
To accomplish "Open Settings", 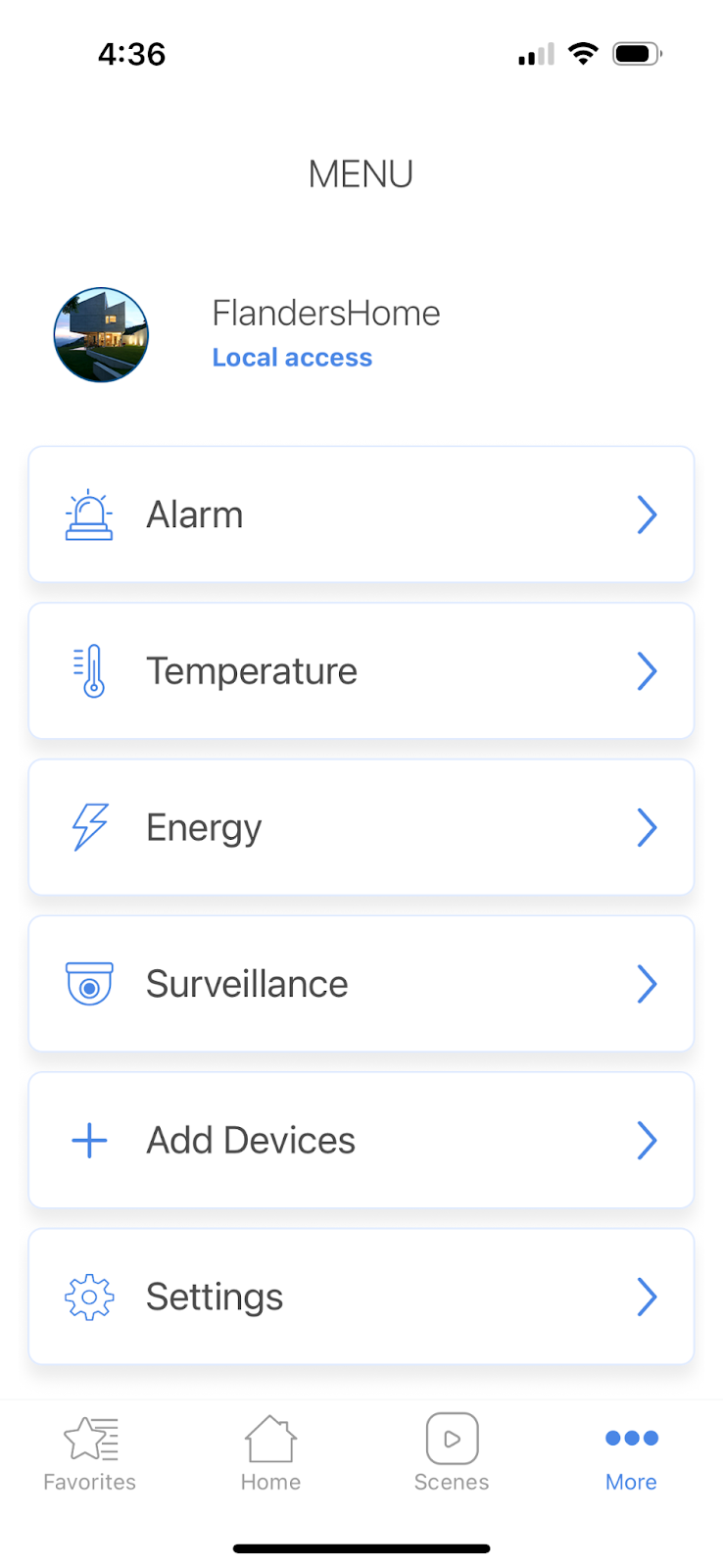I will [x=361, y=1297].
